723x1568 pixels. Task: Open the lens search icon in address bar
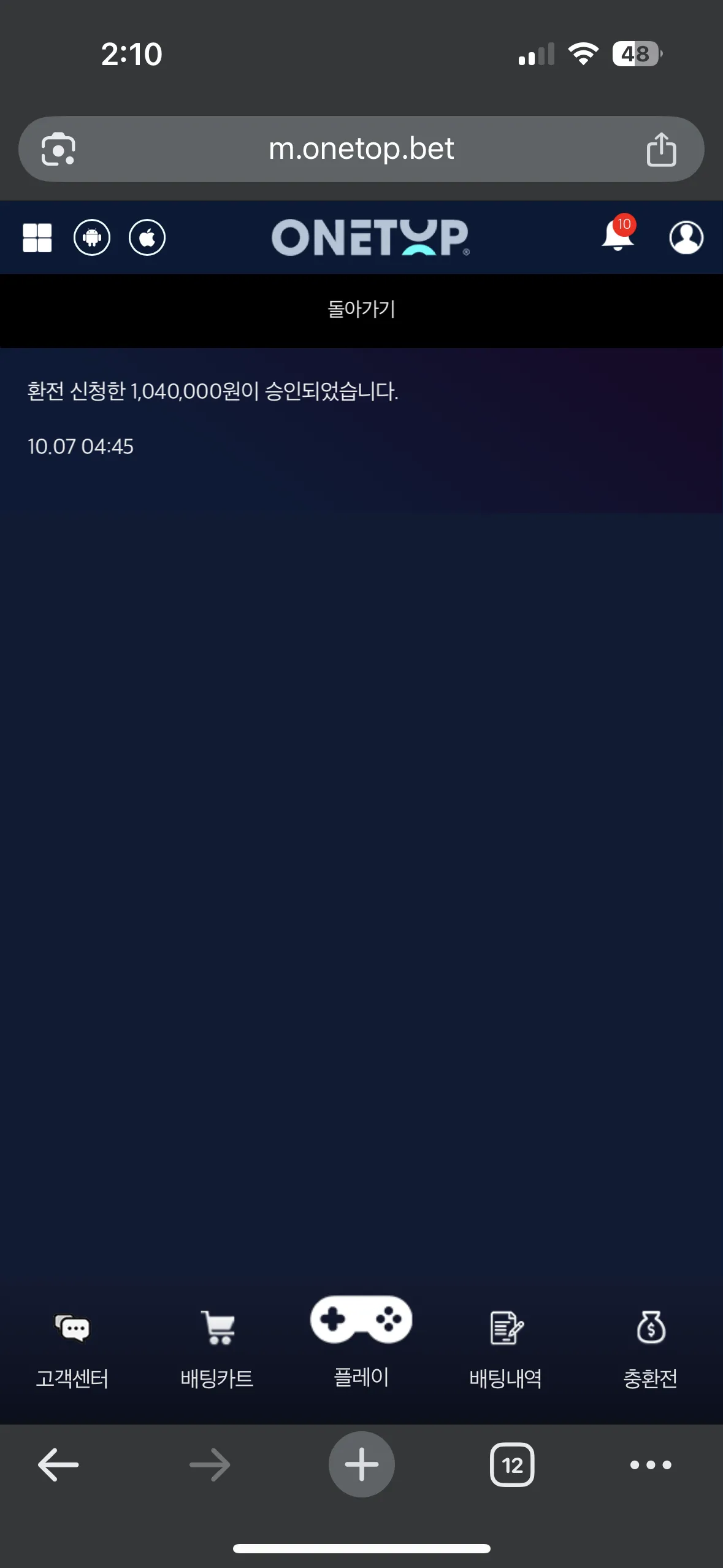click(x=58, y=149)
